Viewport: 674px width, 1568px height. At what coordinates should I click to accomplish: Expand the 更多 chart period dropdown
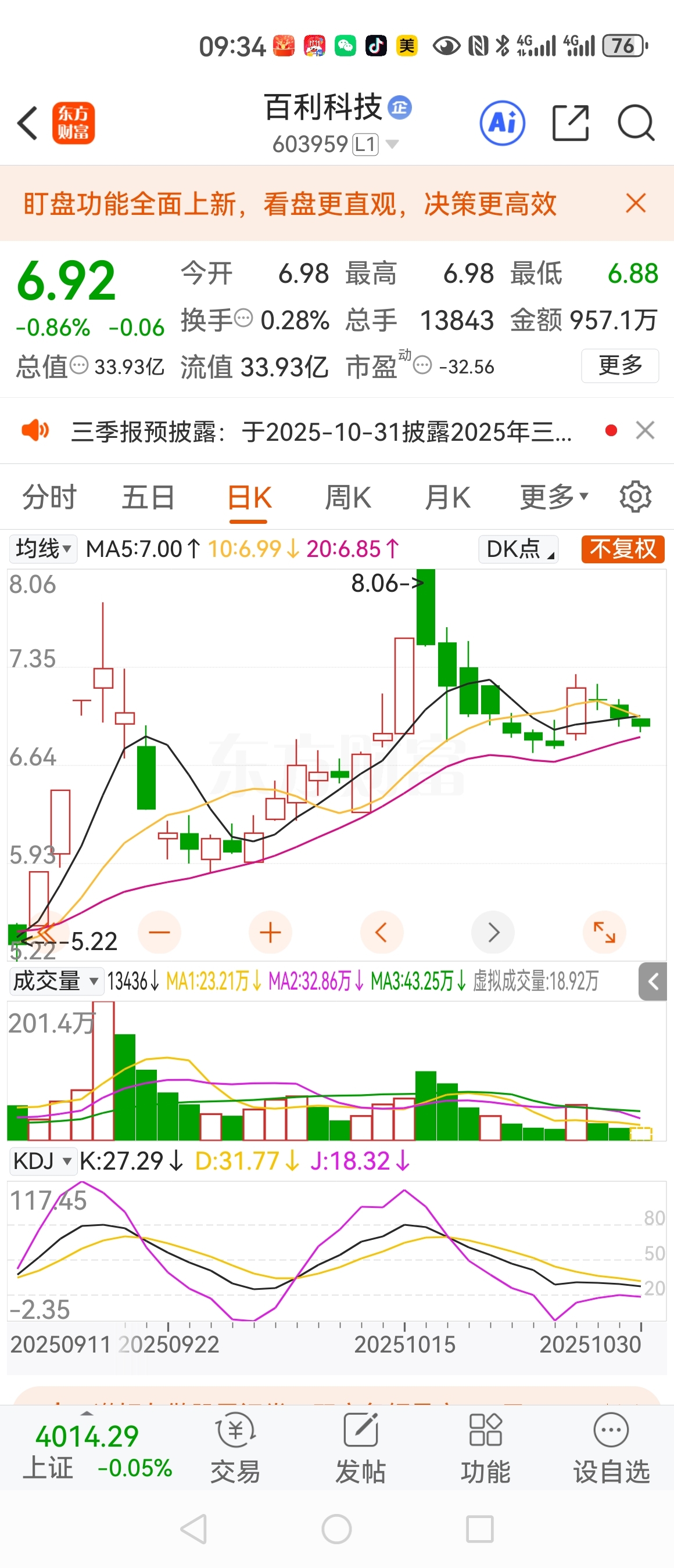[554, 497]
